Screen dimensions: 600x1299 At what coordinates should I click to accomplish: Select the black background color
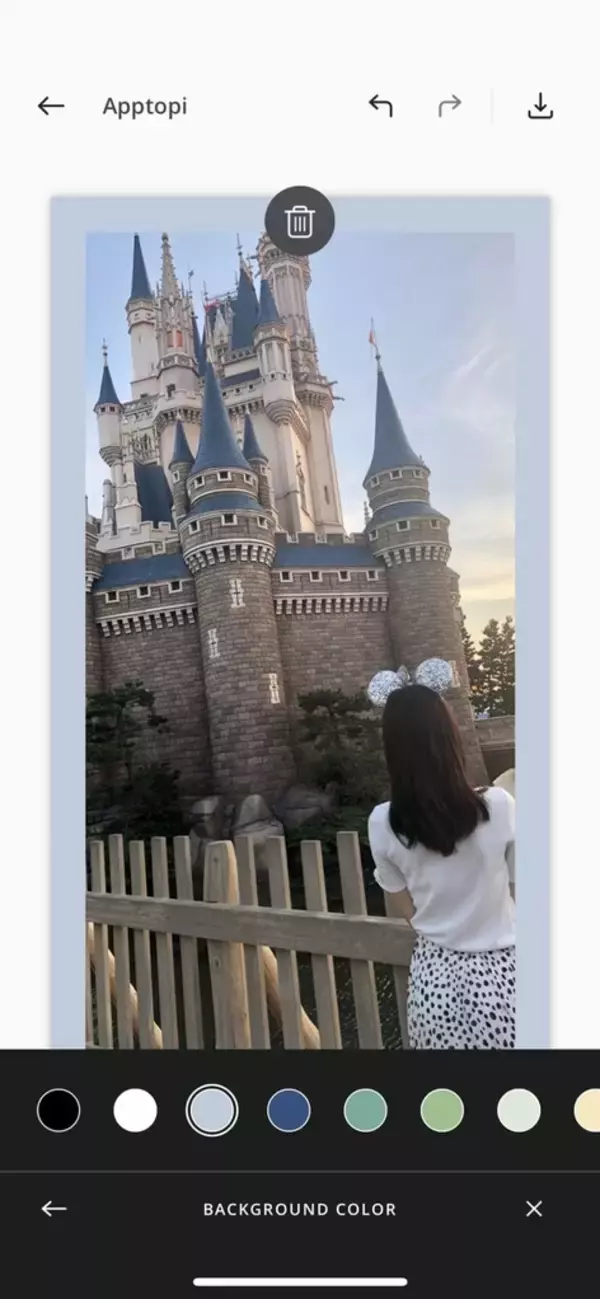pyautogui.click(x=59, y=1110)
